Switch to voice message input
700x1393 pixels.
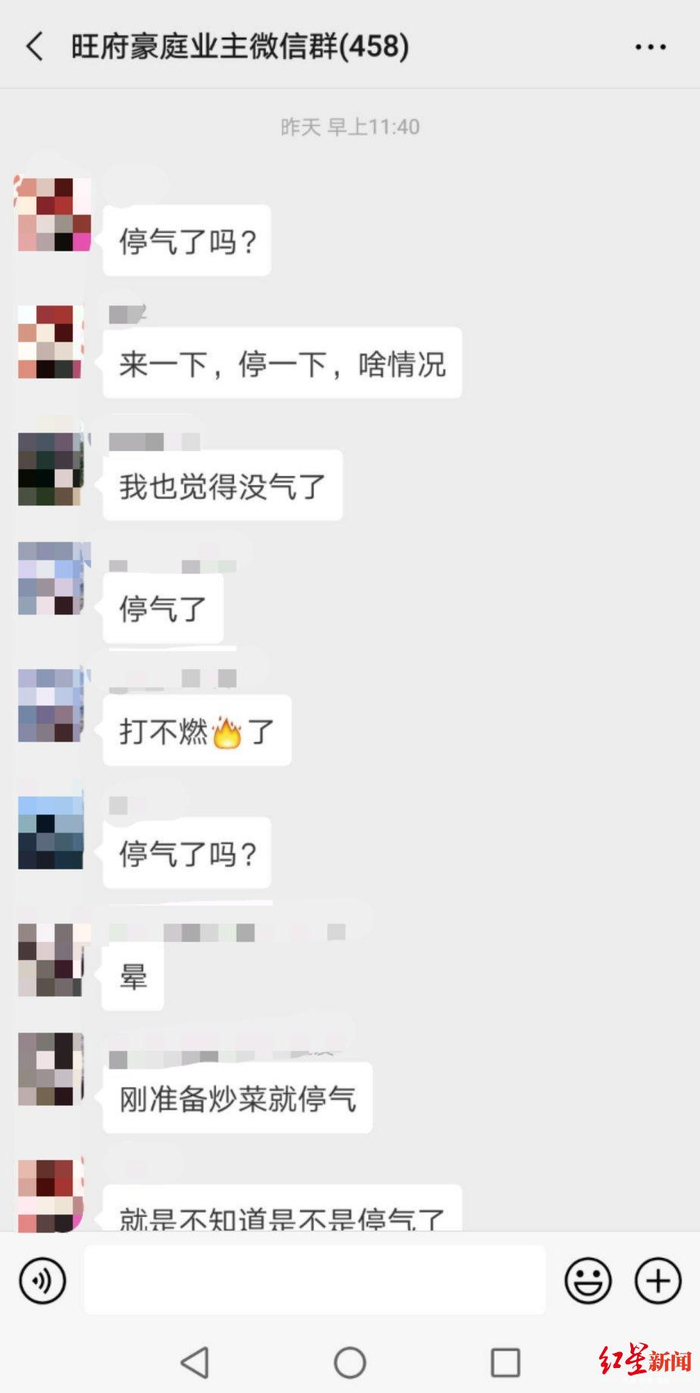pos(42,1280)
